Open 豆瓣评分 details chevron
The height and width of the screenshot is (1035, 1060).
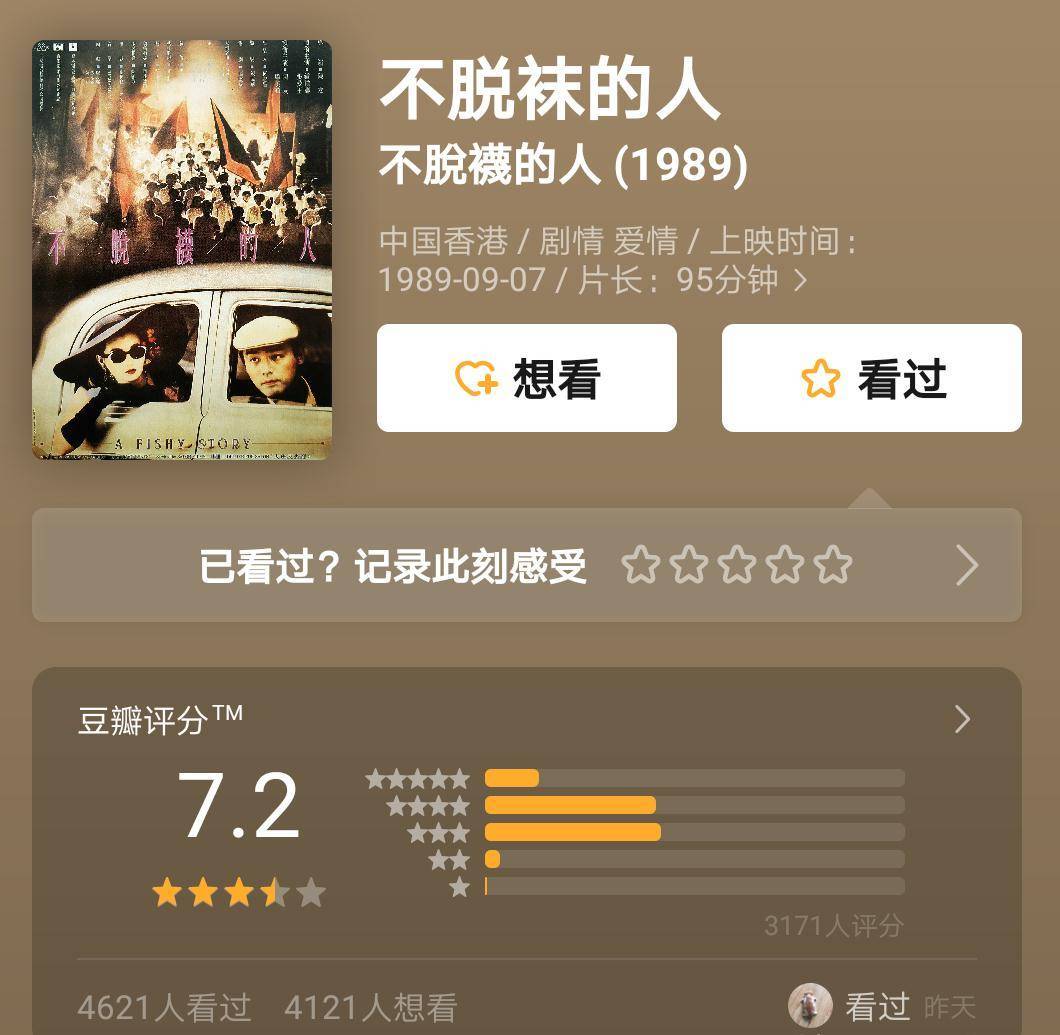pyautogui.click(x=962, y=719)
